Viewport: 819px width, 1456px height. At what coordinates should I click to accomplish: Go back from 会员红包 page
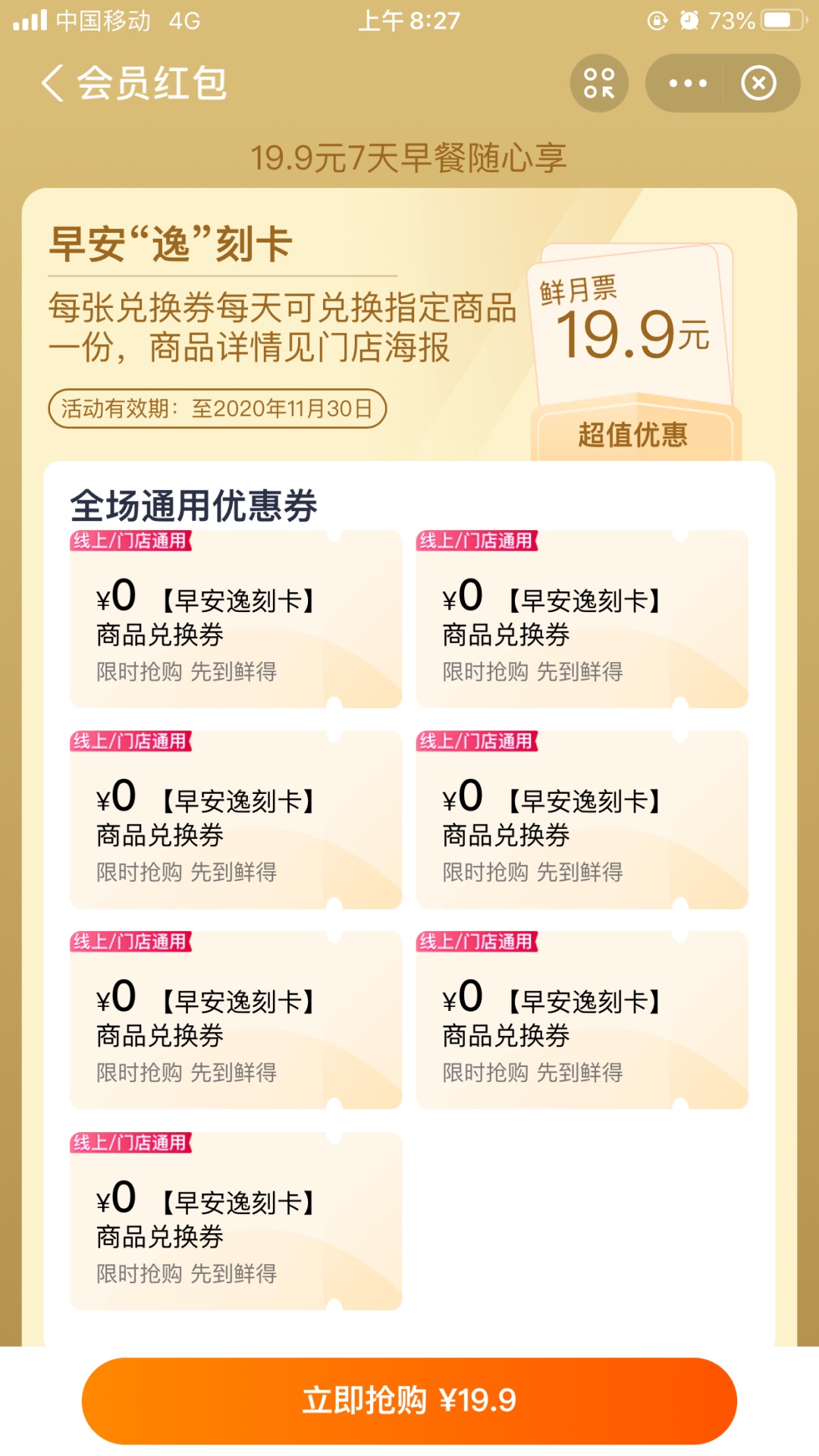[52, 83]
